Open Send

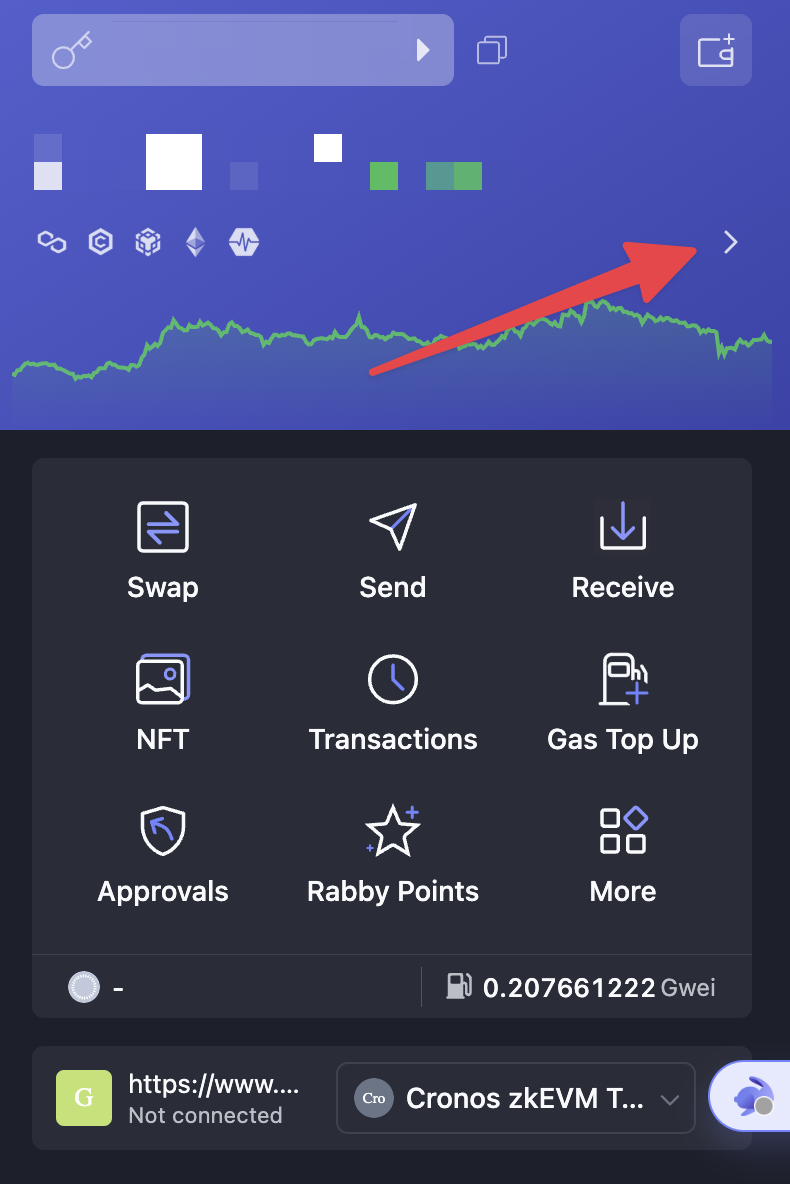pos(393,551)
